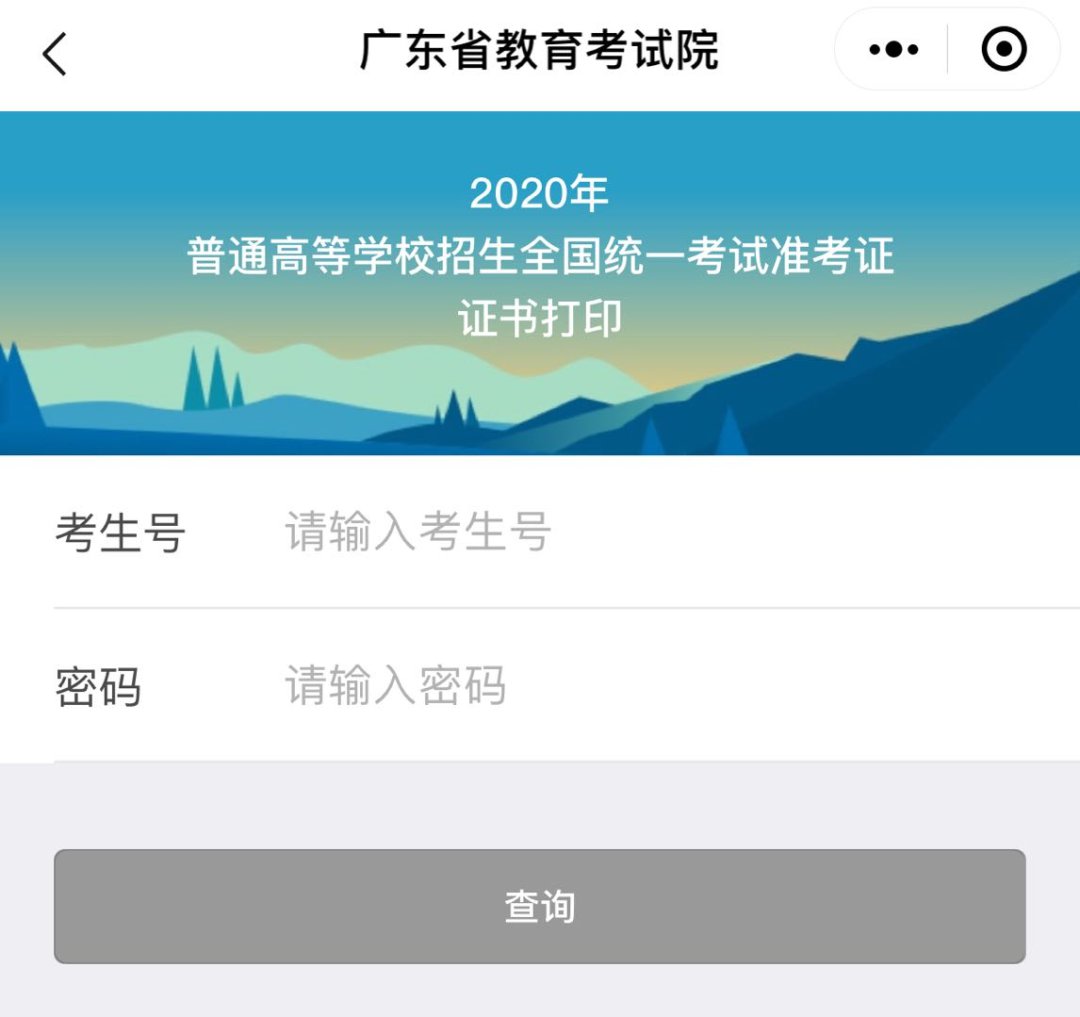Go back using the top-left arrow
1080x1017 pixels.
(55, 53)
